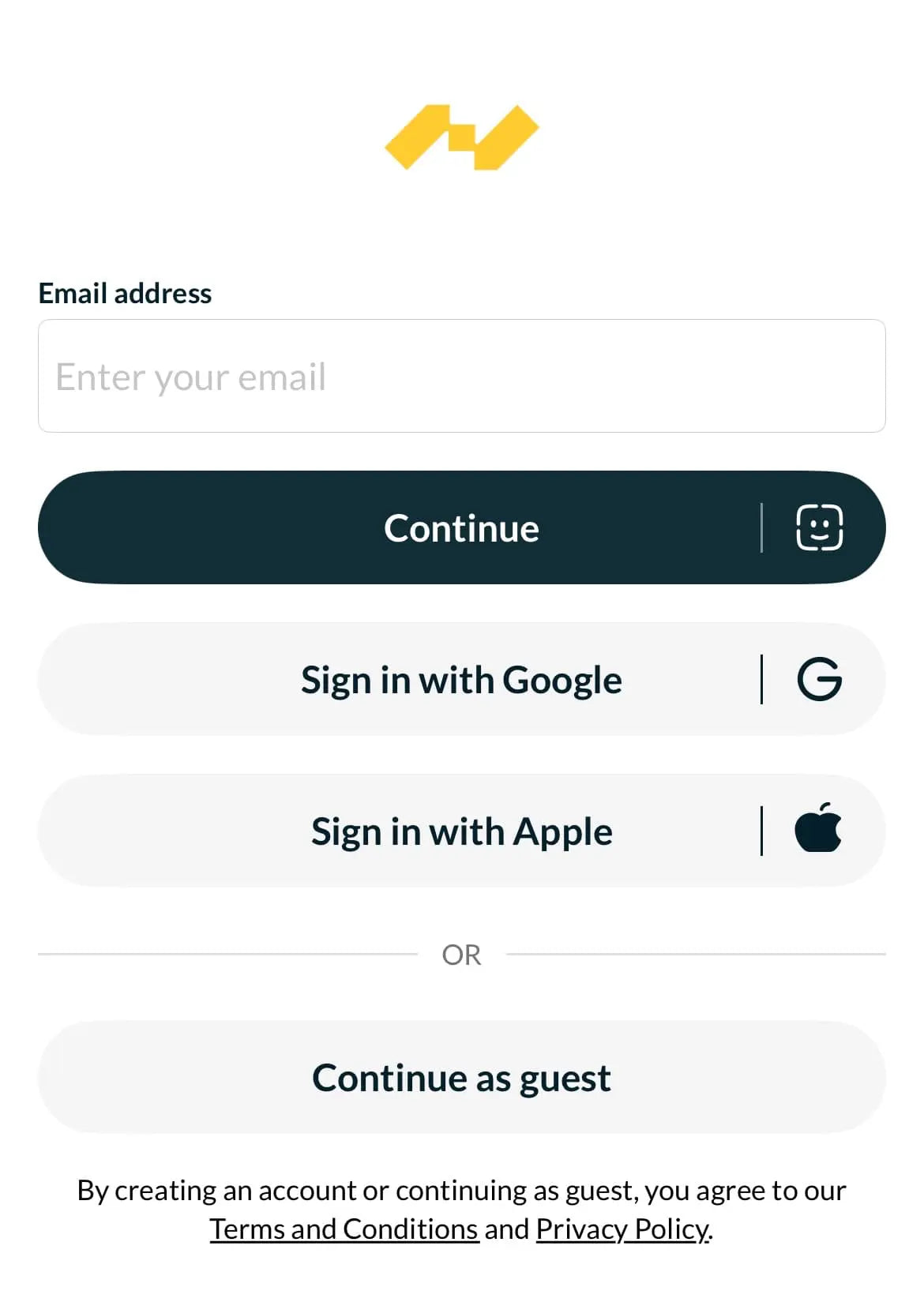Open the Terms and Conditions link

click(344, 1229)
